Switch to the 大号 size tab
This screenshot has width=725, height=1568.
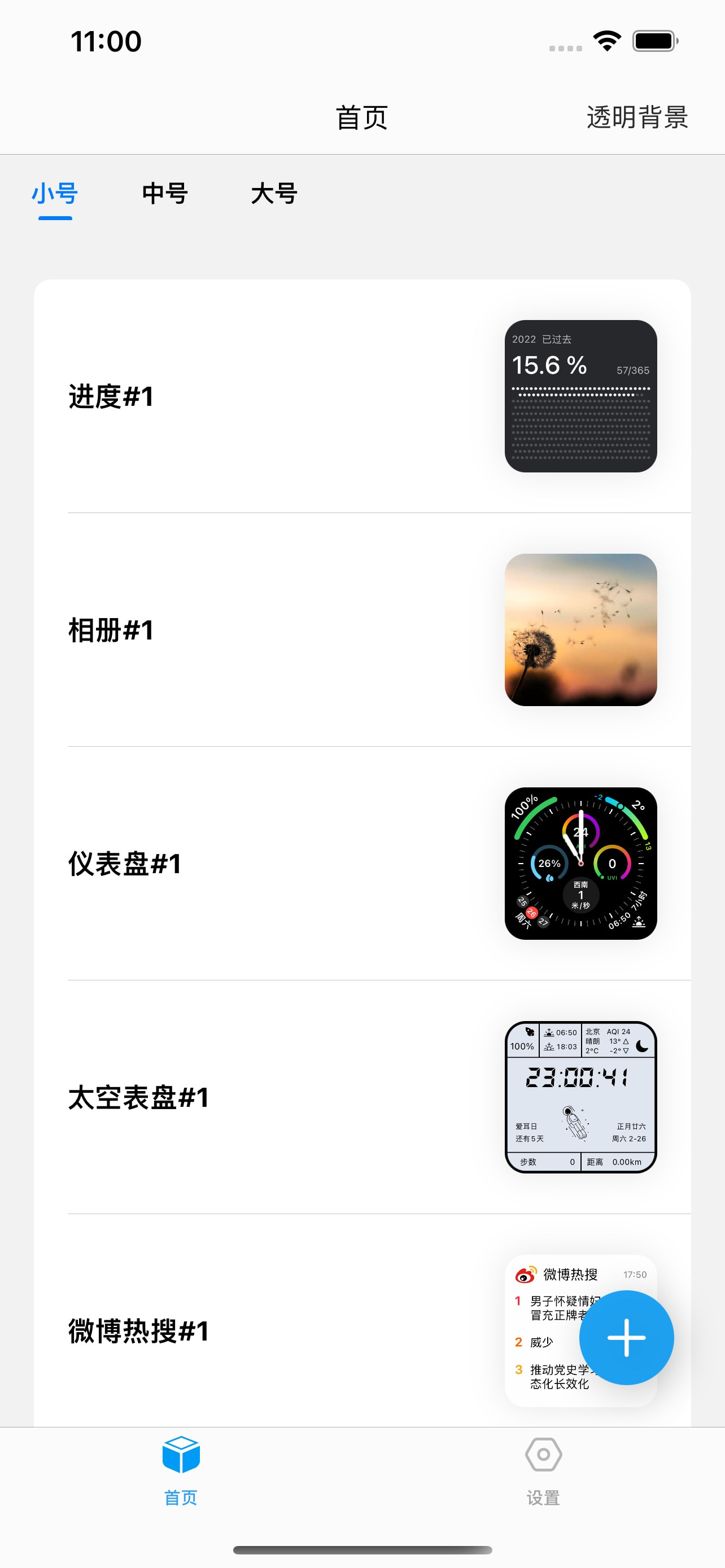[274, 194]
